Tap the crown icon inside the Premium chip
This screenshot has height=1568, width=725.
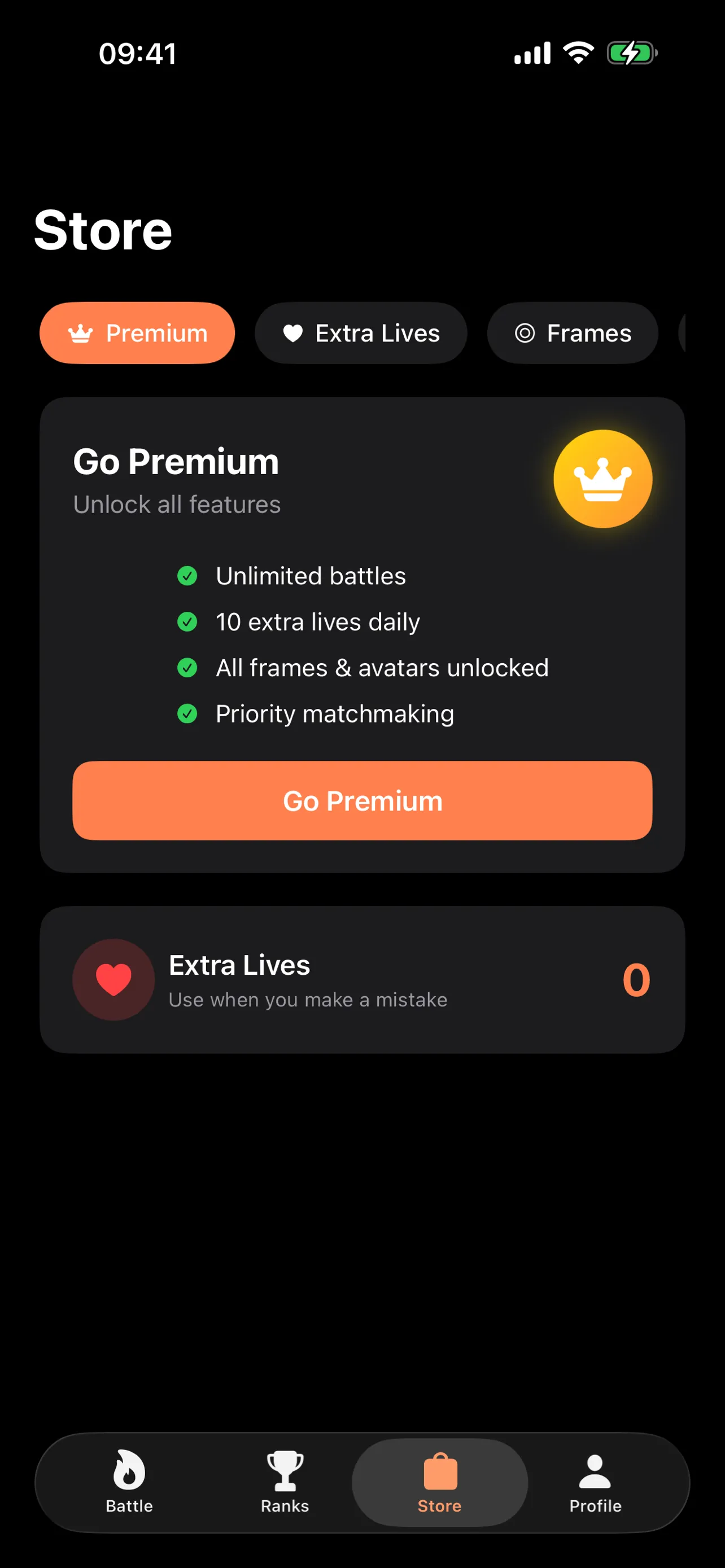coord(80,333)
